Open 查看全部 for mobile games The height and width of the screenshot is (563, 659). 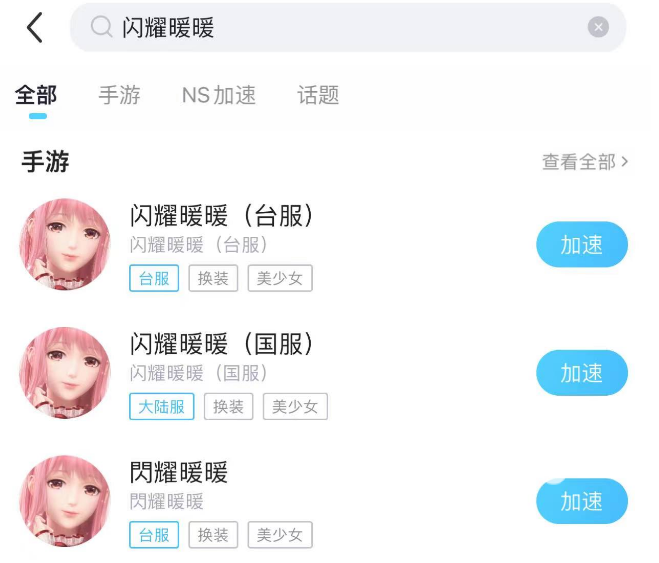coord(585,162)
